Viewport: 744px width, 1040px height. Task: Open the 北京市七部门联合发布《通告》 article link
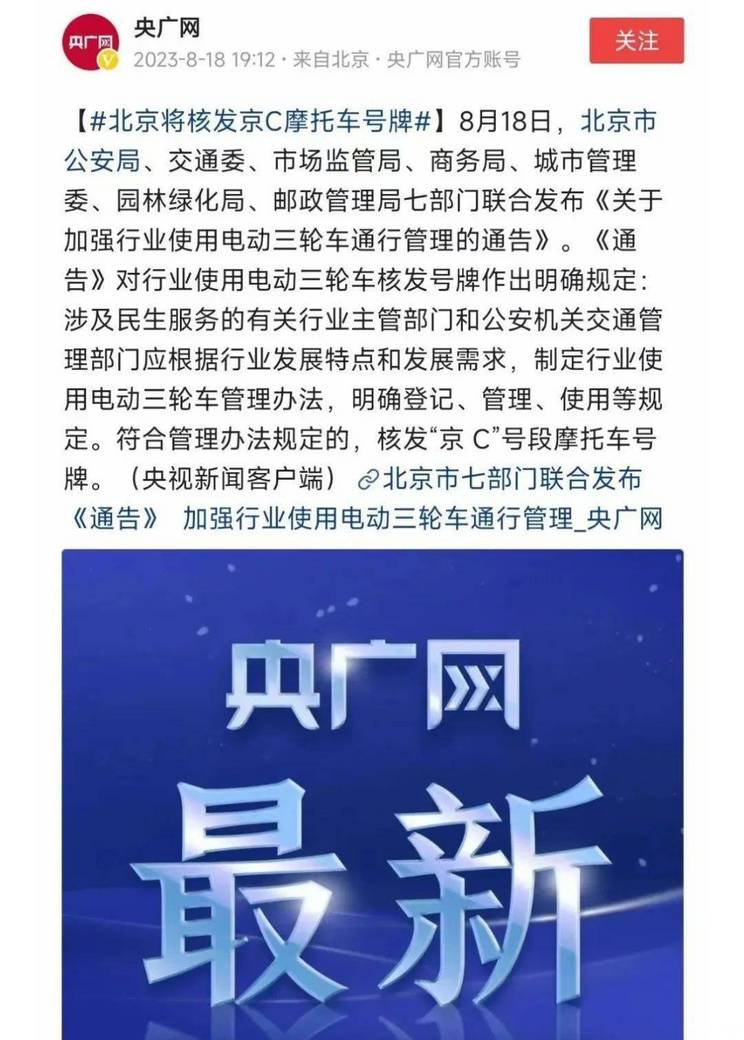(x=512, y=479)
